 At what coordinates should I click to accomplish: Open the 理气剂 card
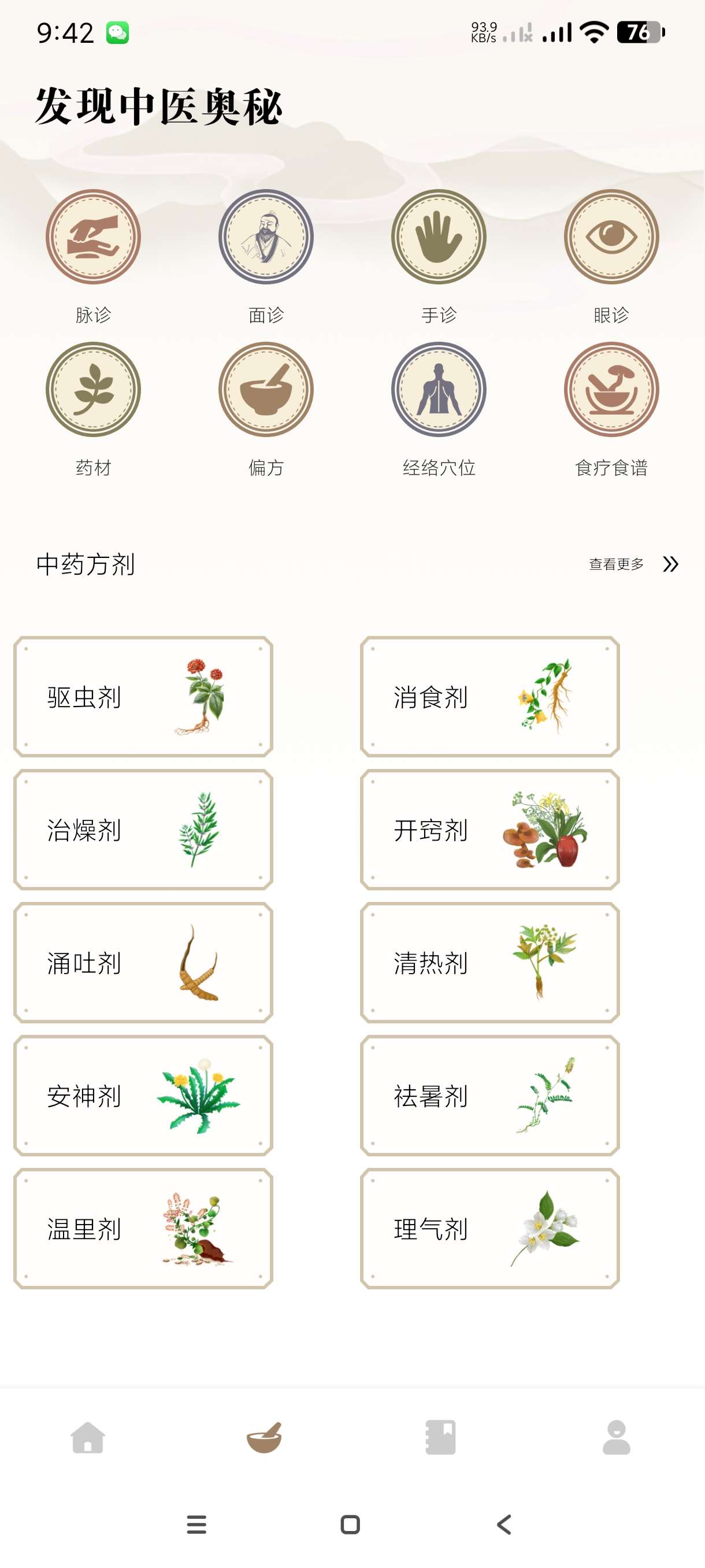pos(489,1227)
